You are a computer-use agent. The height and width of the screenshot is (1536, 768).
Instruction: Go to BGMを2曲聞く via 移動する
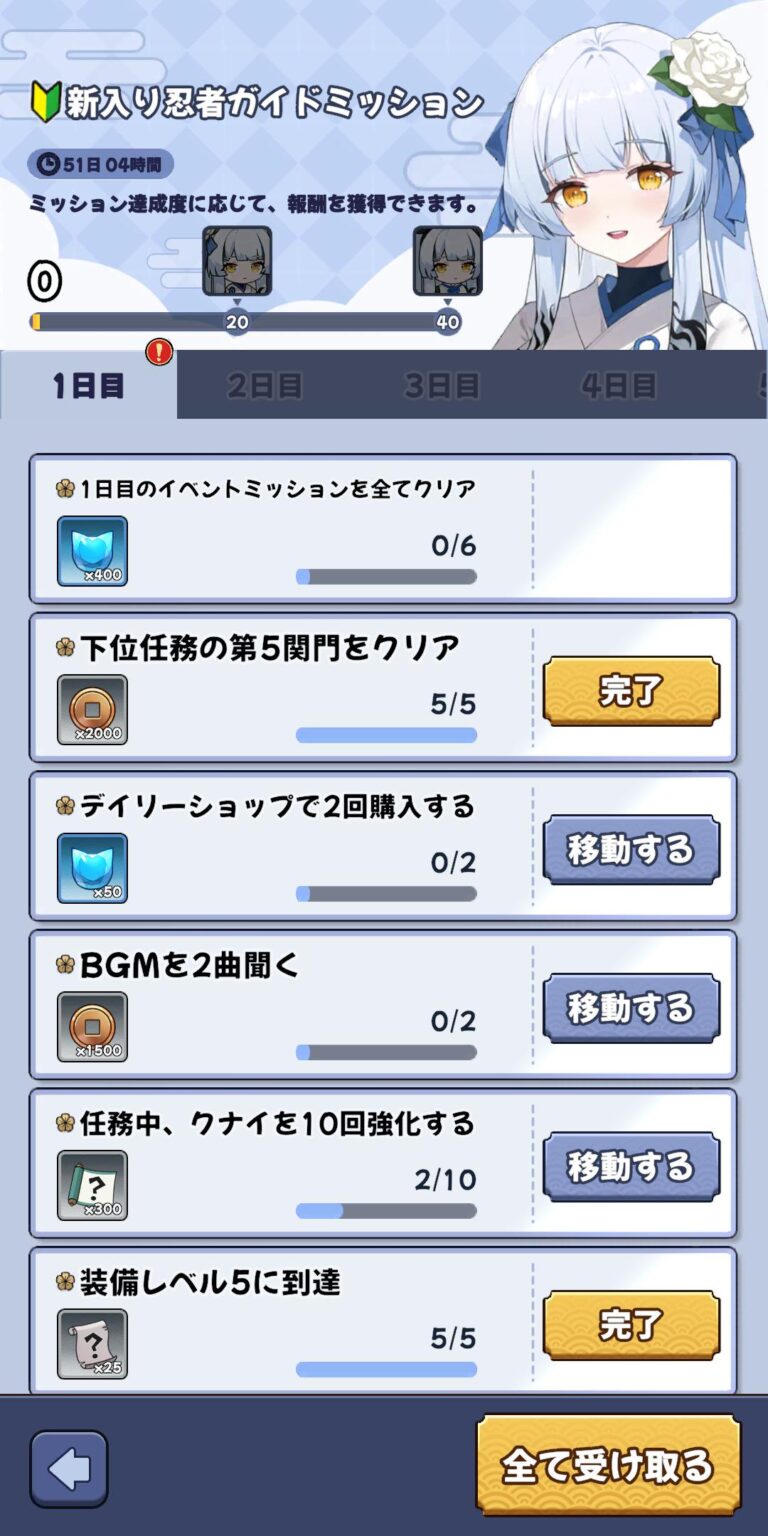point(631,1008)
